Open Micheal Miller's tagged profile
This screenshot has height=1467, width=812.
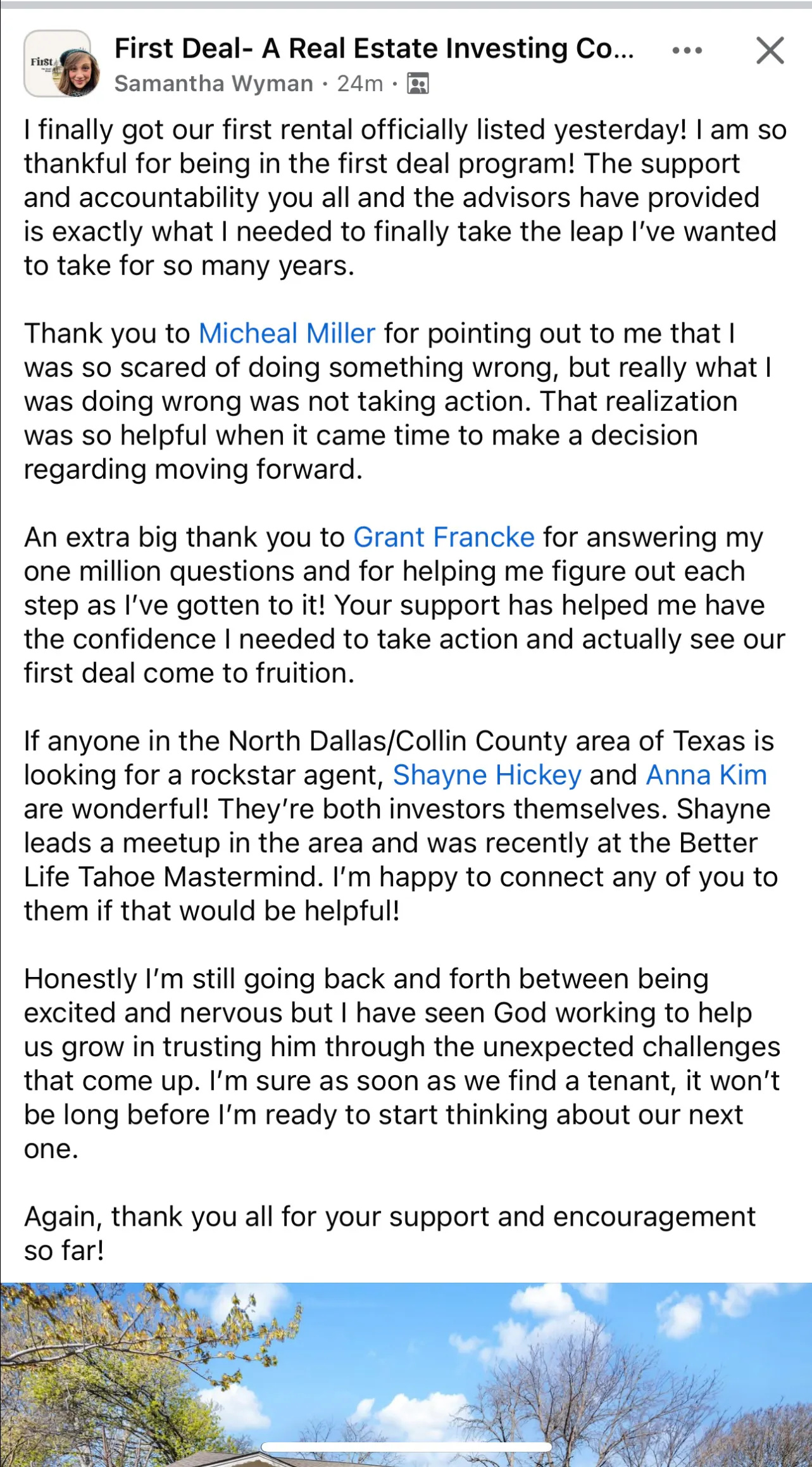pyautogui.click(x=287, y=334)
